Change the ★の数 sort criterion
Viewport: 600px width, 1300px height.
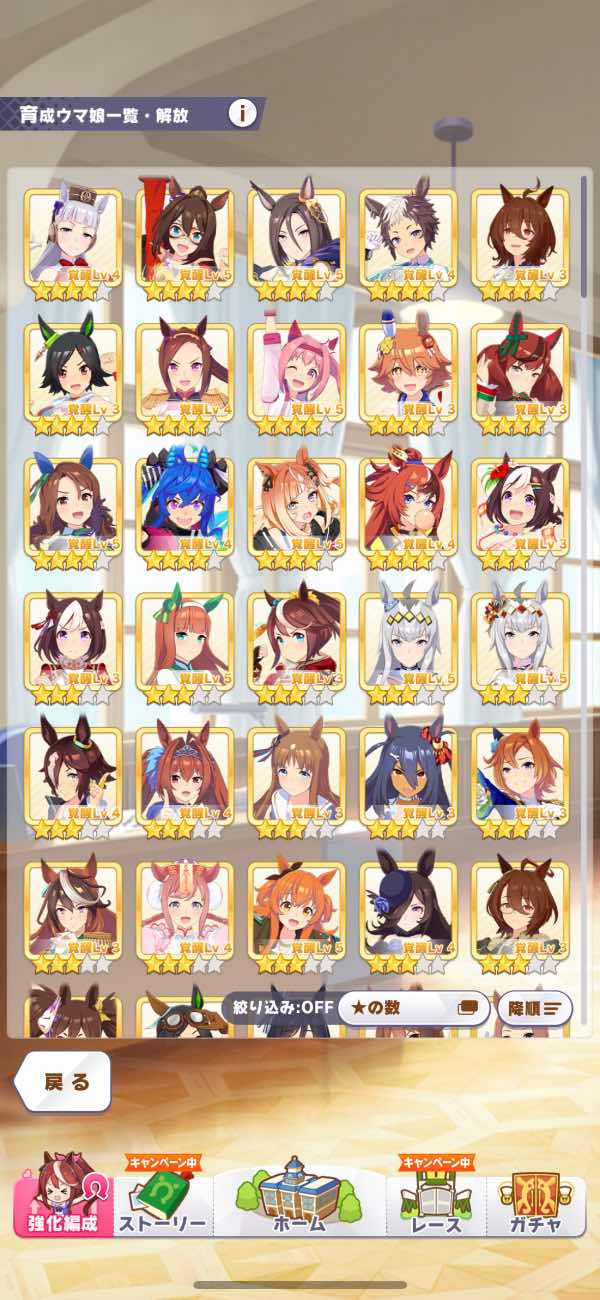click(x=412, y=1007)
